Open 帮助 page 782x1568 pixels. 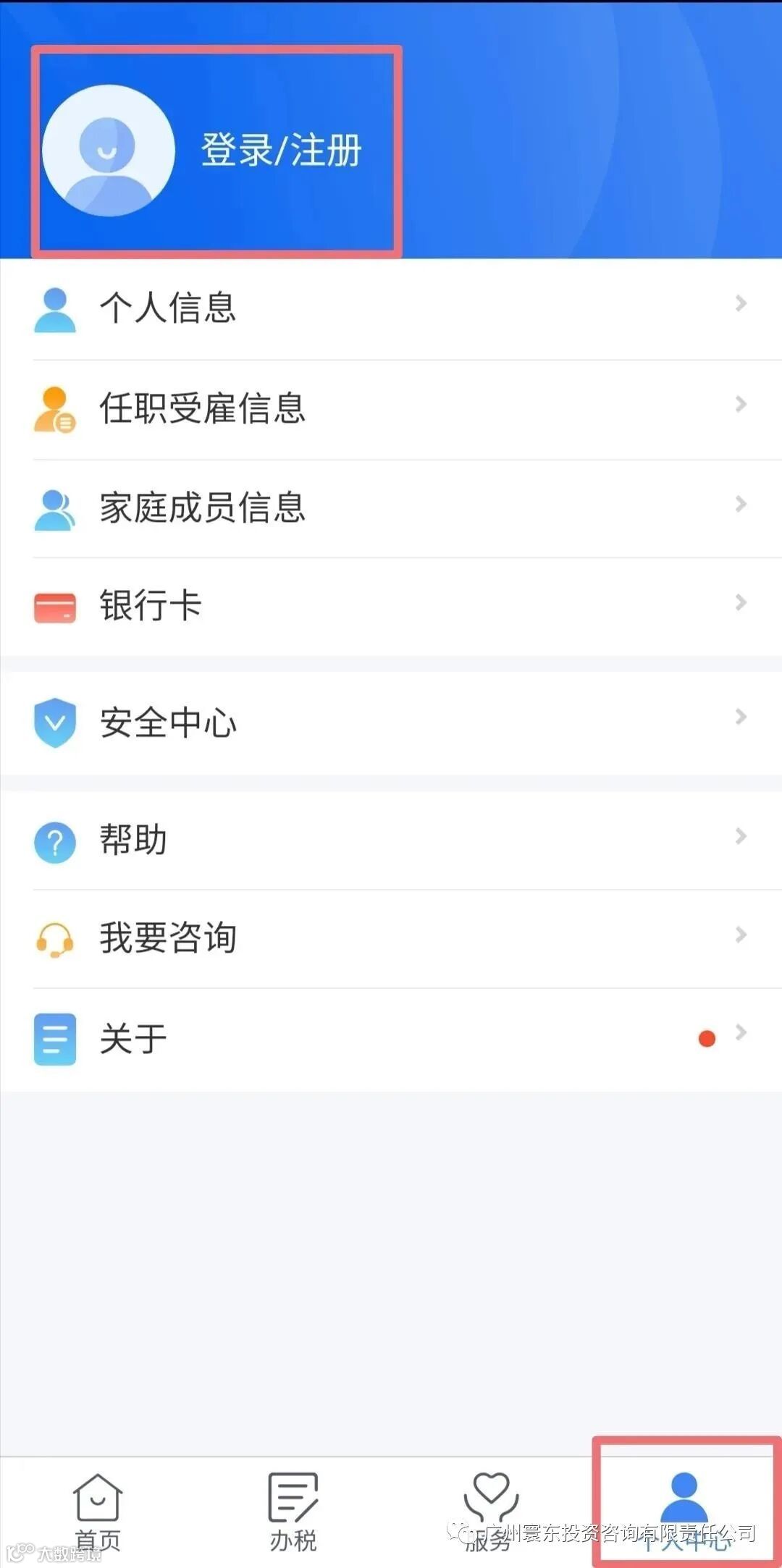(391, 840)
